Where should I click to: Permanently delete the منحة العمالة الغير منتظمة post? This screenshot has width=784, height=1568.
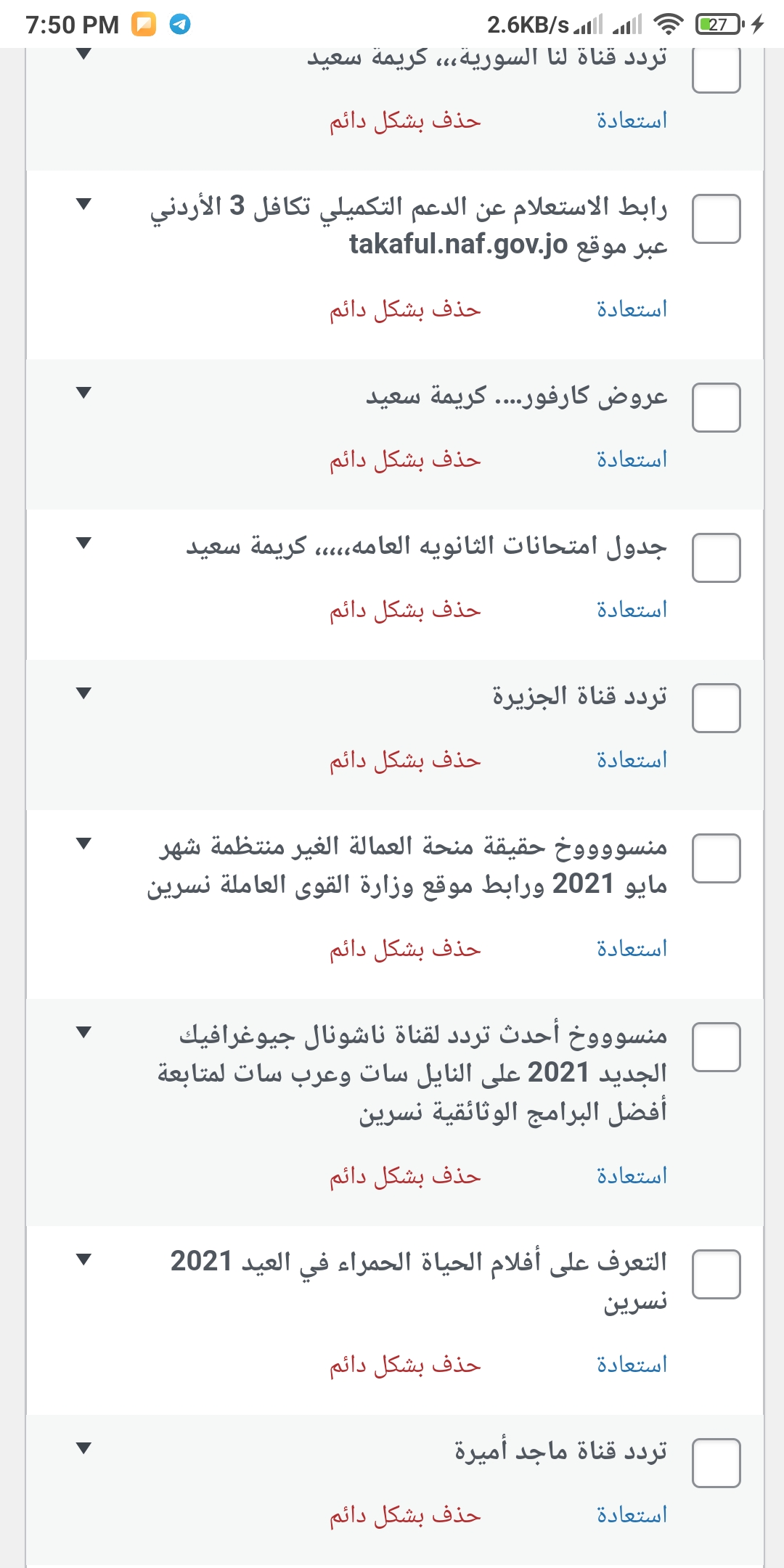click(405, 949)
